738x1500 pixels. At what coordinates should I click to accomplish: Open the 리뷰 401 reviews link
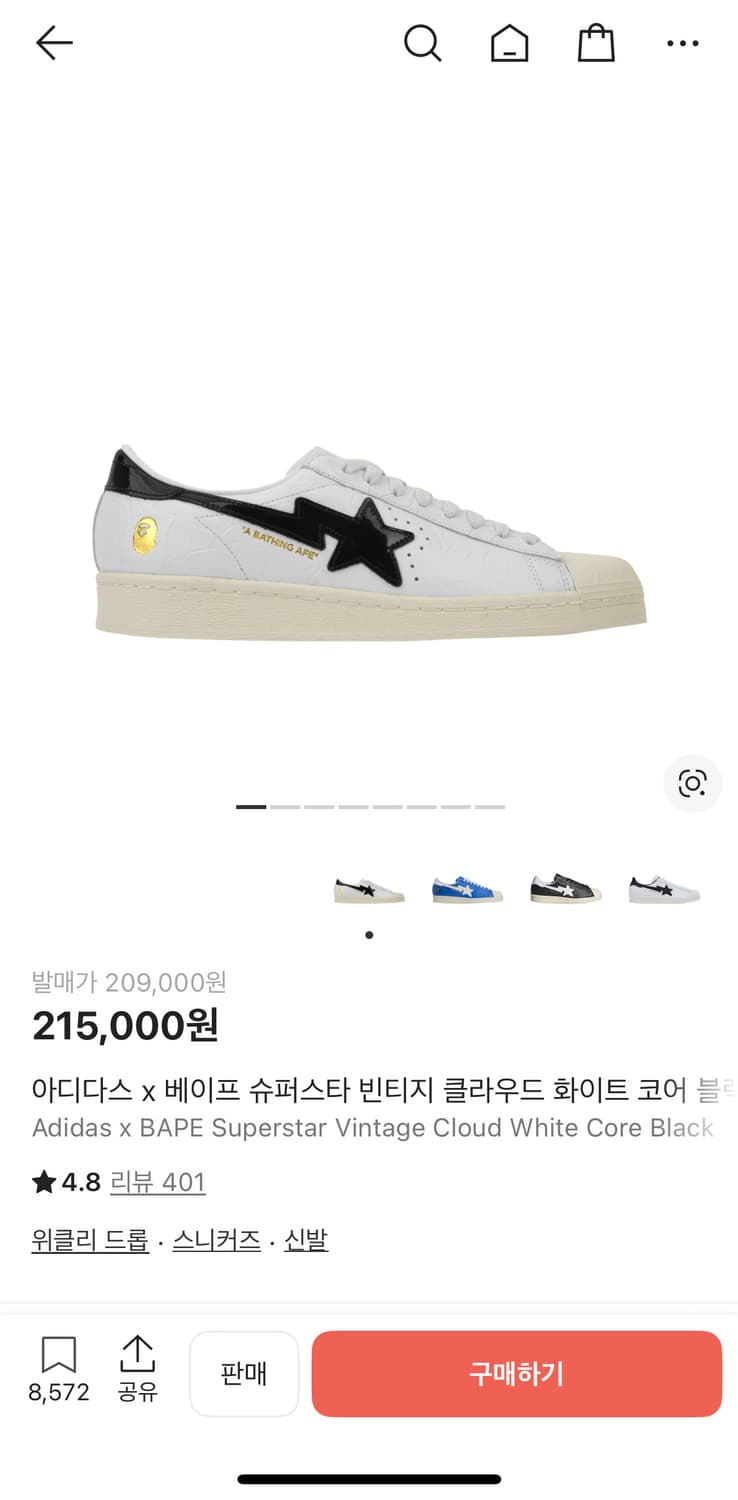158,1182
